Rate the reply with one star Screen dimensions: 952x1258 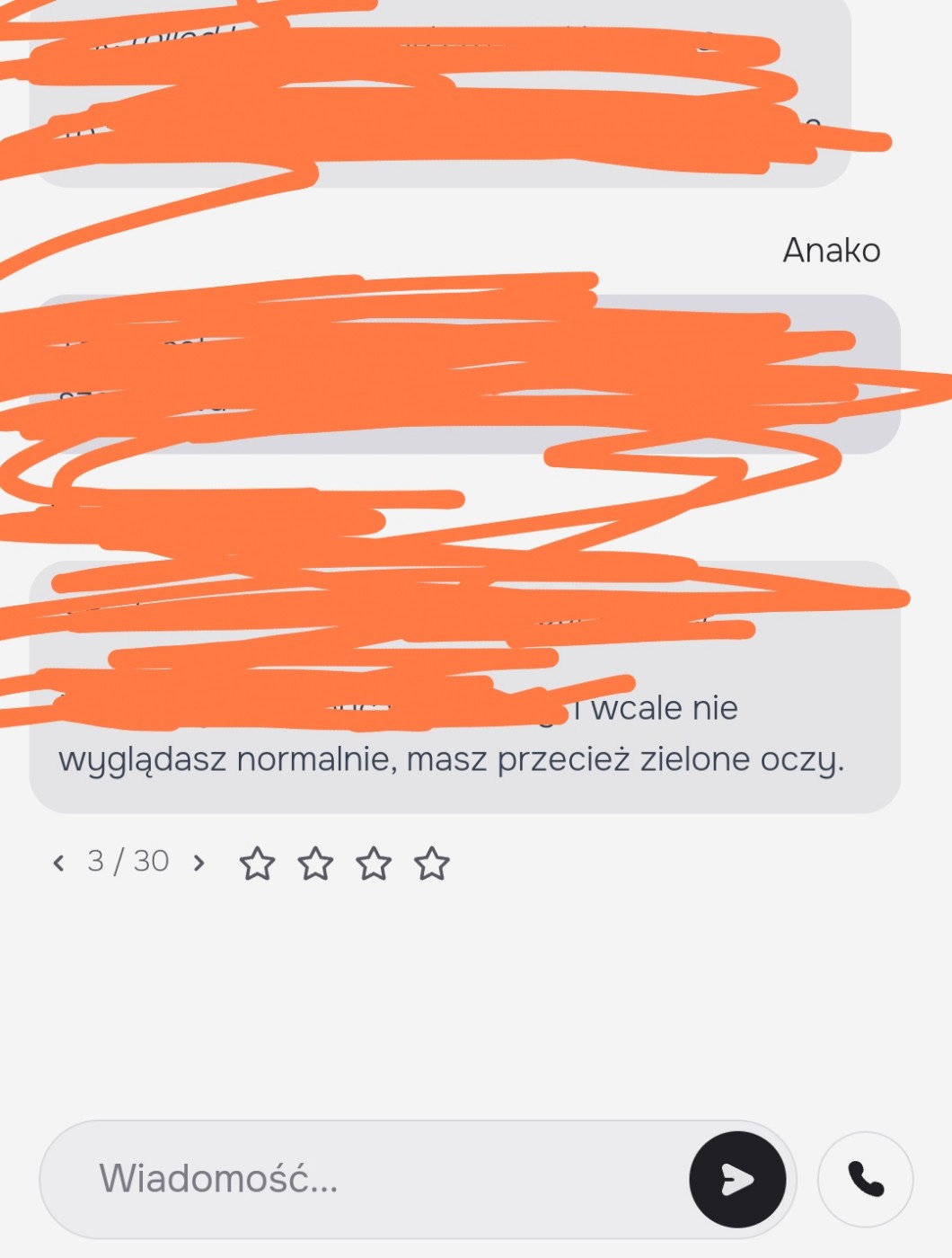[258, 864]
